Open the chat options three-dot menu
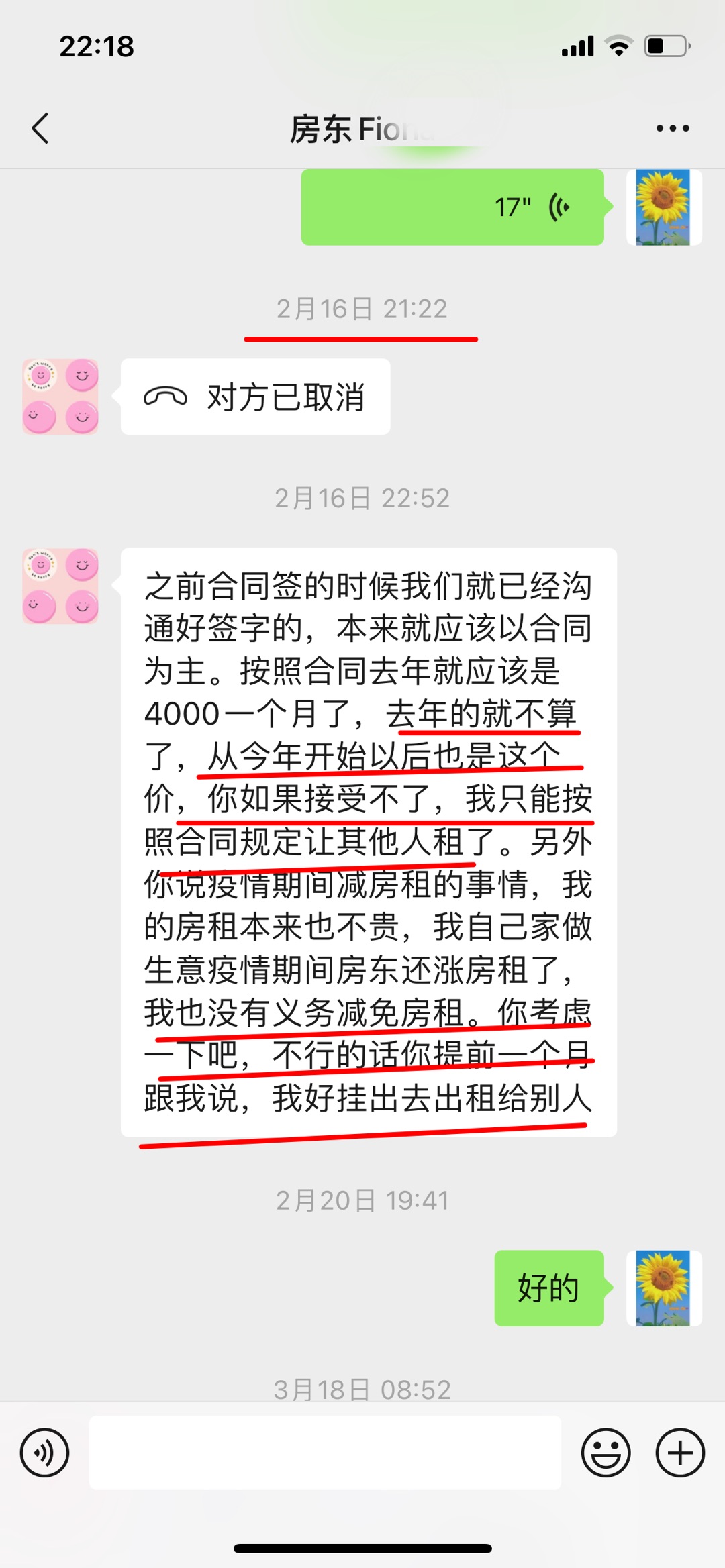The image size is (725, 1568). [673, 128]
